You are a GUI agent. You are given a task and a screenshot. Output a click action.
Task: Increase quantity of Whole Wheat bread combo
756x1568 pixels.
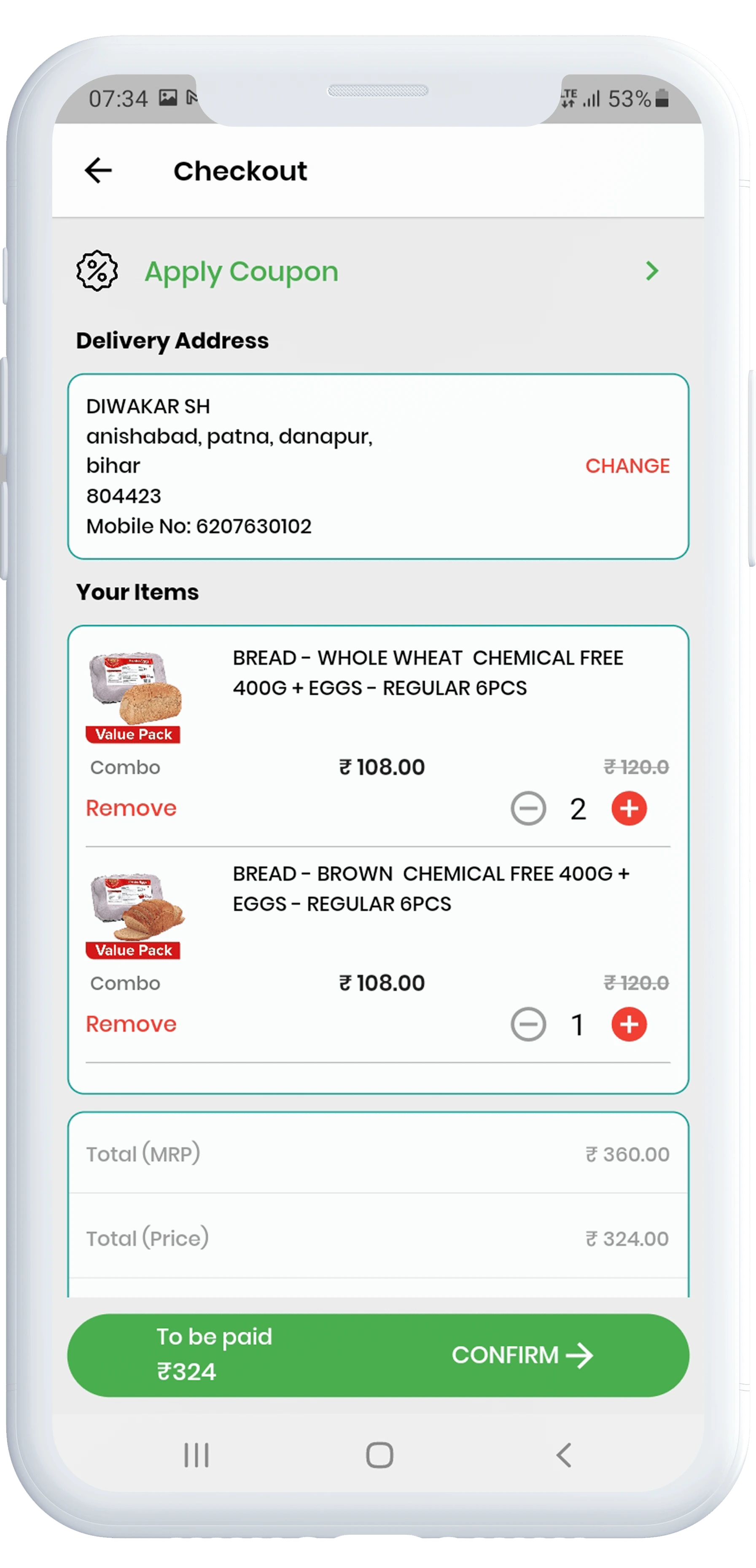click(x=629, y=808)
